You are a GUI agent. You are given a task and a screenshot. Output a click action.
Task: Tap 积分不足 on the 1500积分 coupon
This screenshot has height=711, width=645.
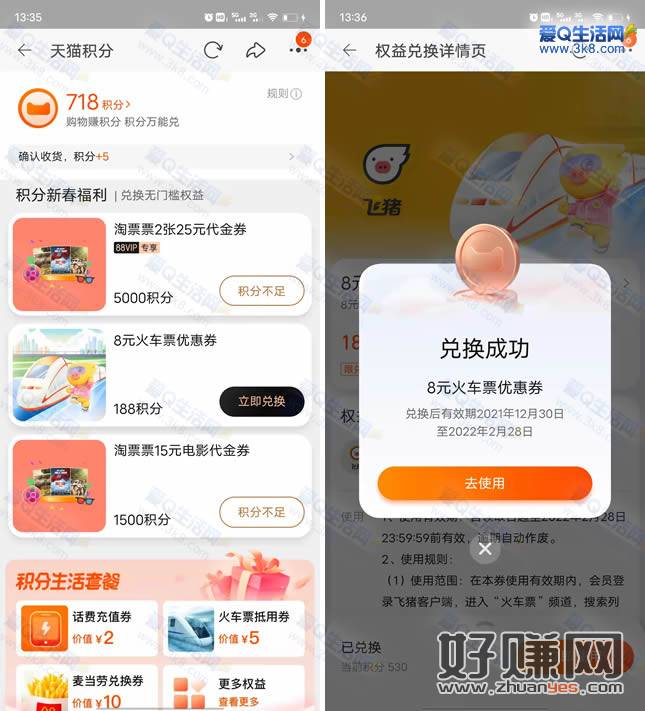click(x=261, y=512)
